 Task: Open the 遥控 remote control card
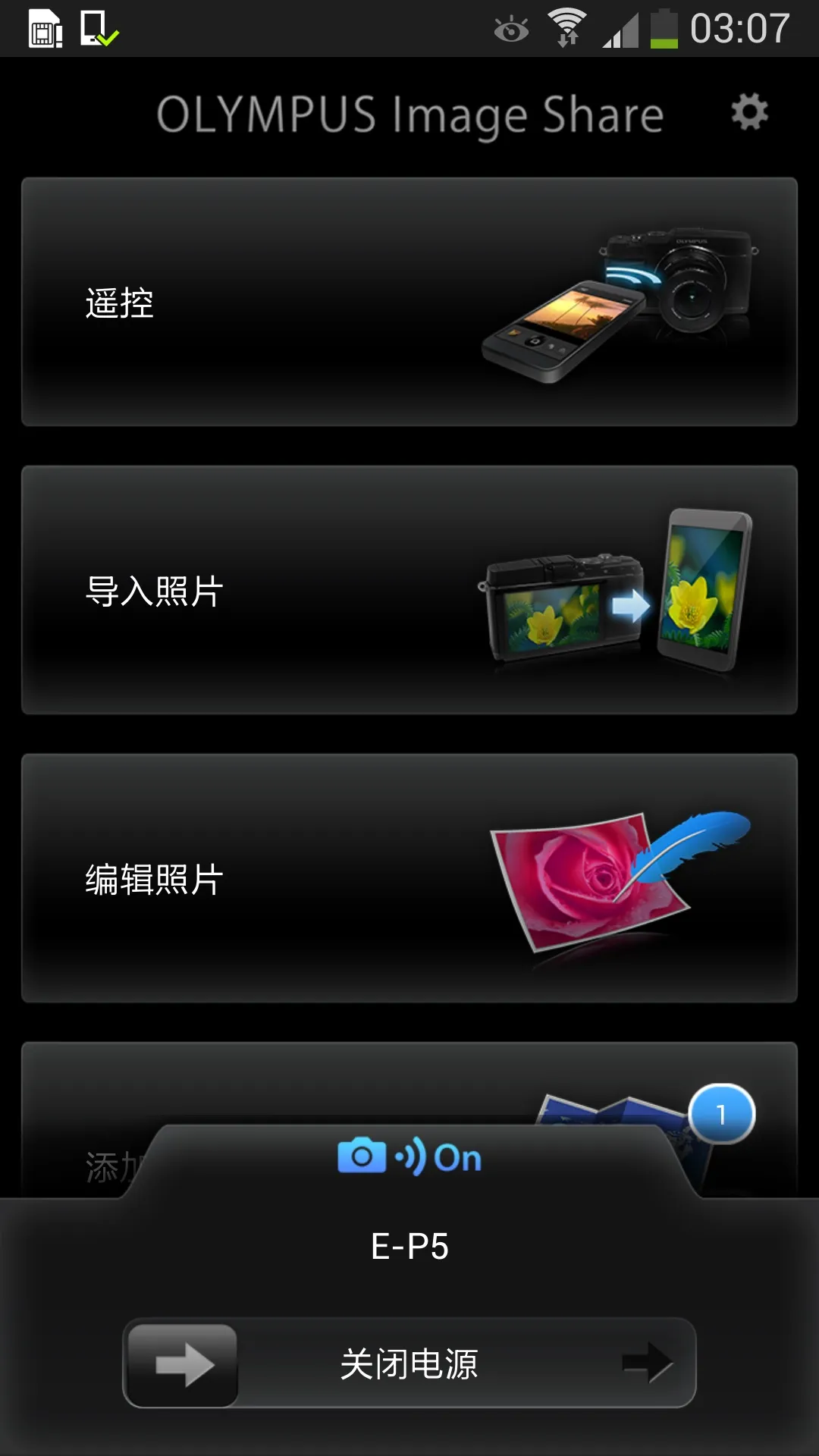pyautogui.click(x=409, y=302)
